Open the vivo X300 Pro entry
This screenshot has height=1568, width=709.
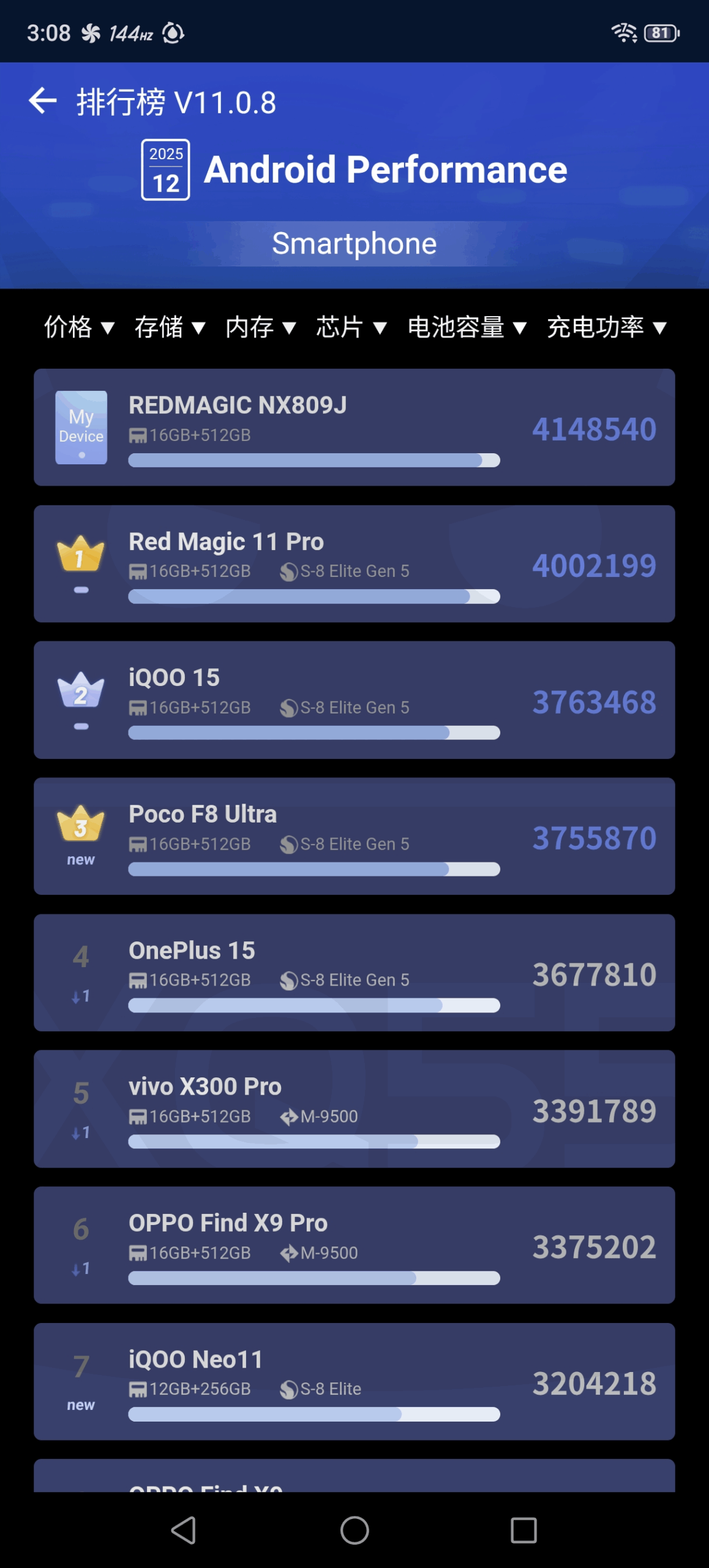[354, 1109]
